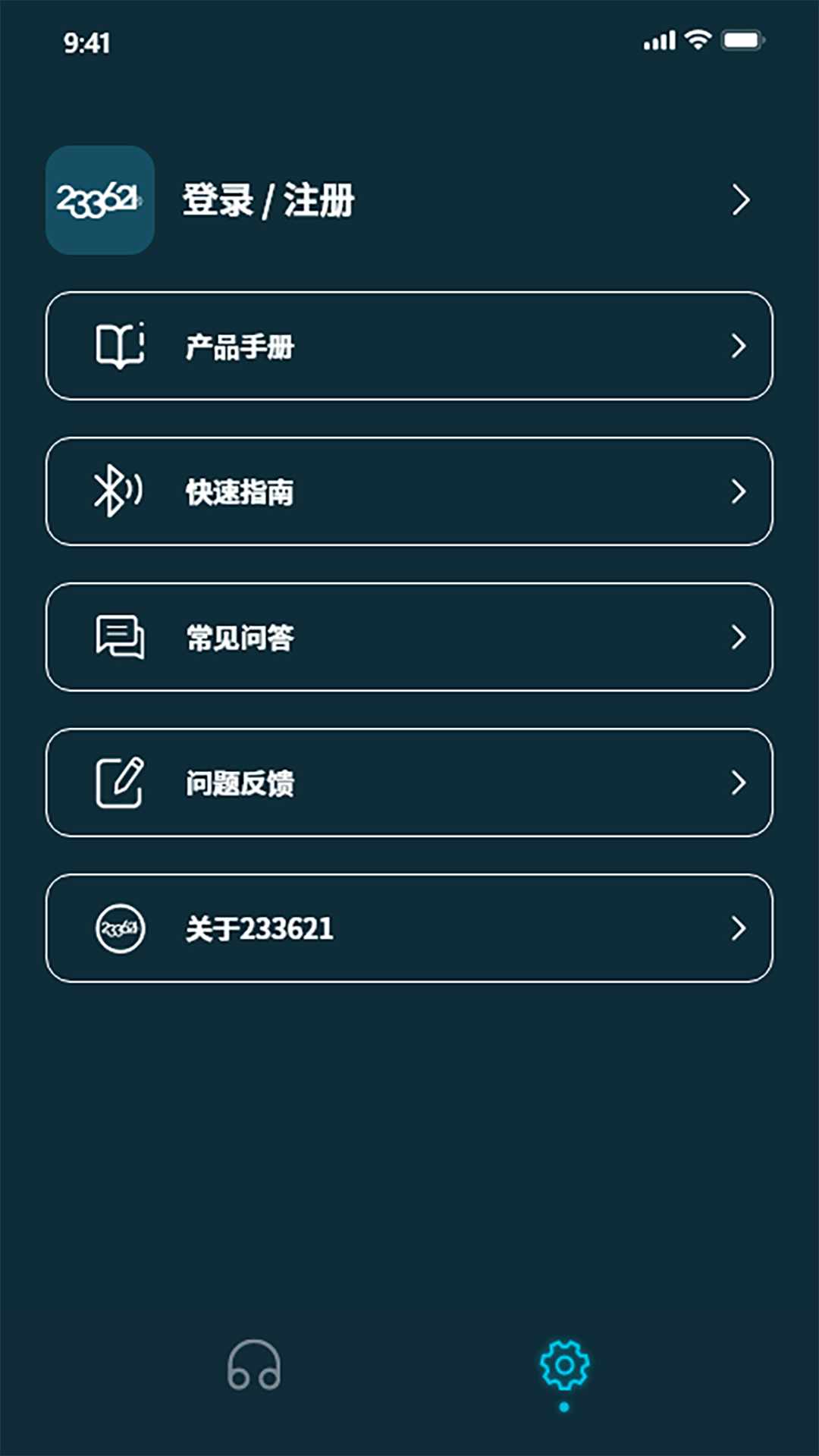Click the chevron on 产品手册 row

tap(738, 346)
